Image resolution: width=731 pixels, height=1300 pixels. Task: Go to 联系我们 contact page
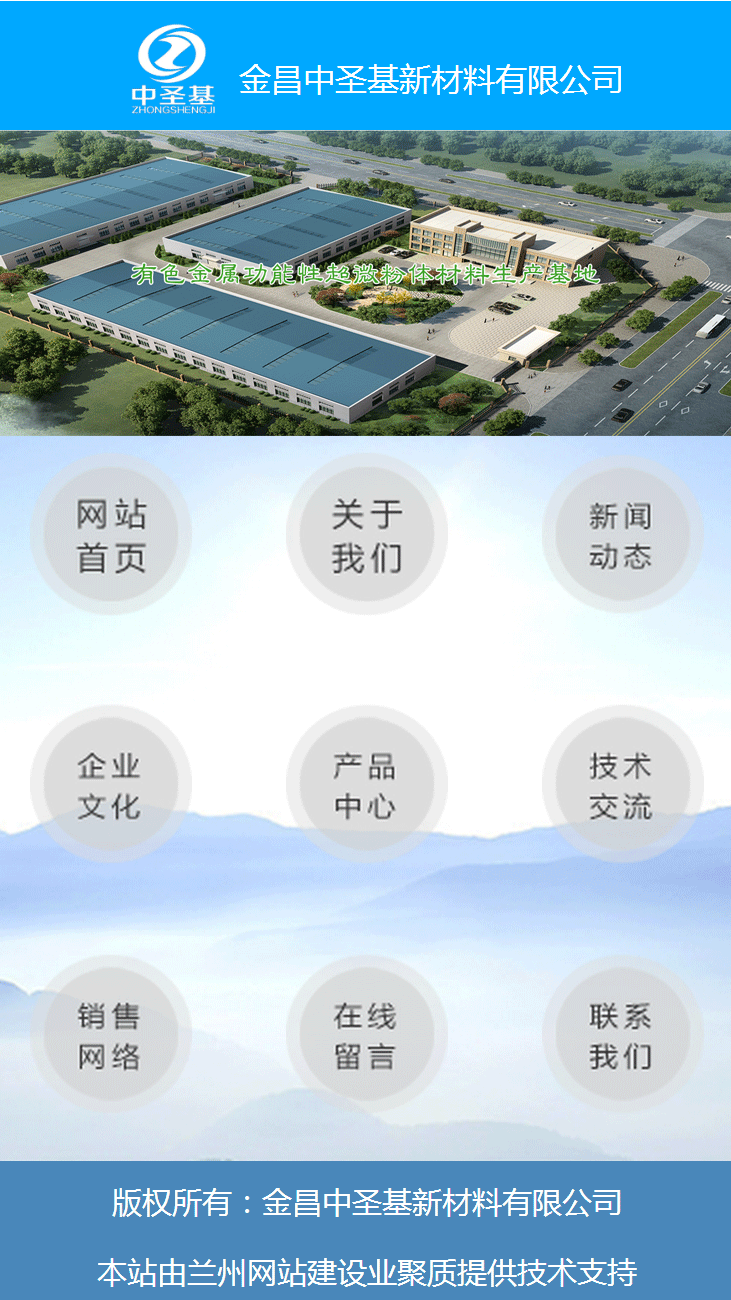[x=621, y=1035]
